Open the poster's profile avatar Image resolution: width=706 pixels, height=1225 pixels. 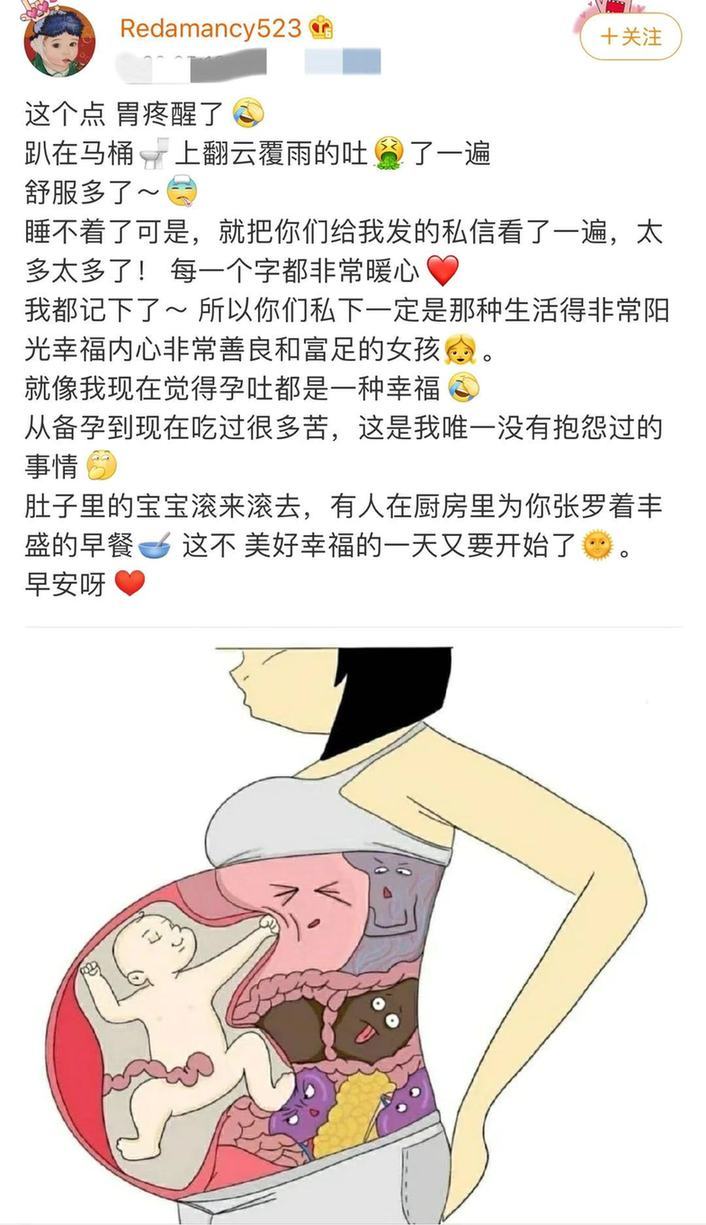point(59,40)
